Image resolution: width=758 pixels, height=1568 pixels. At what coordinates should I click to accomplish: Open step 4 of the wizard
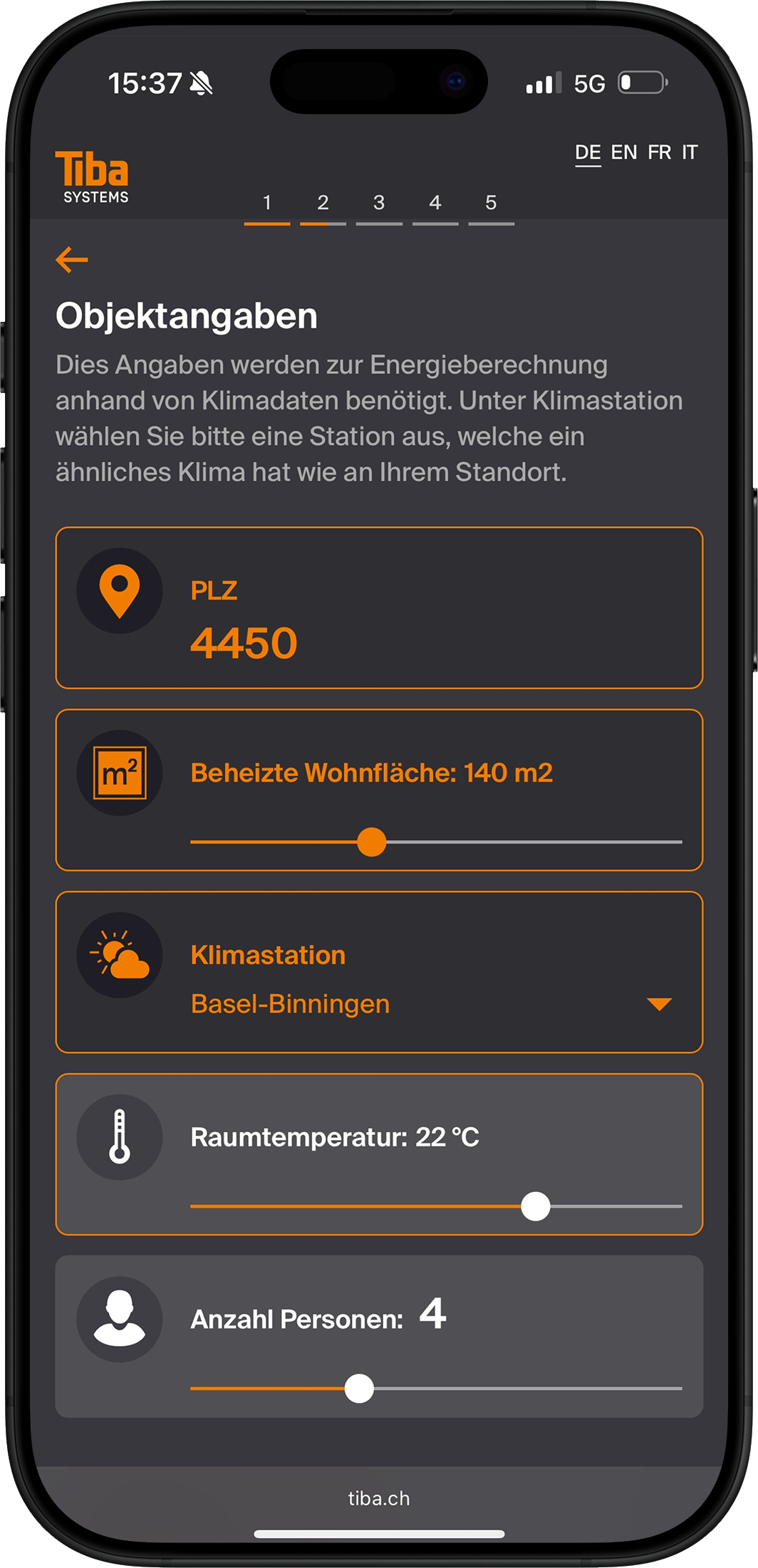tap(435, 204)
